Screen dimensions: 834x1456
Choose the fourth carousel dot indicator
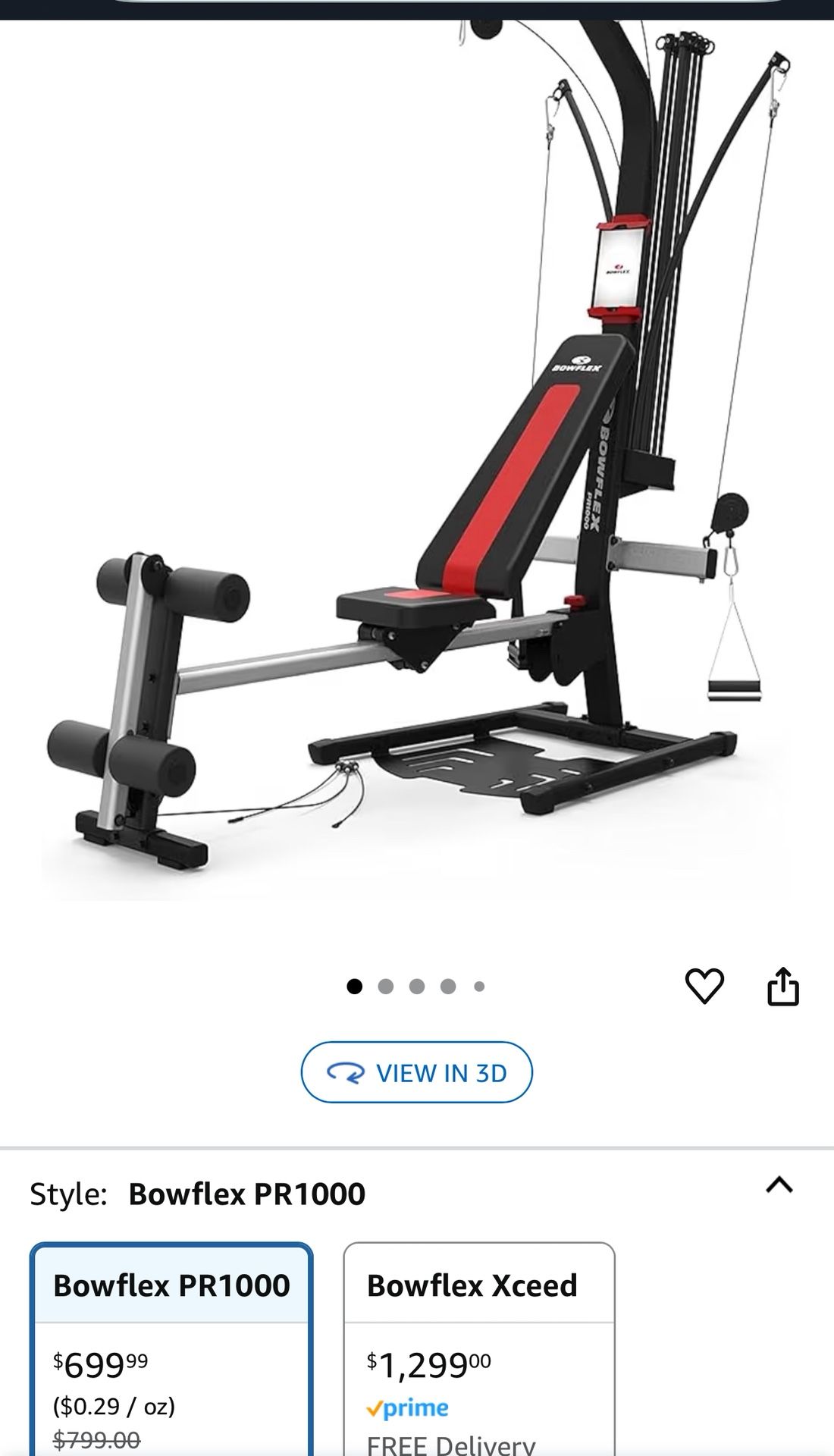pos(447,985)
